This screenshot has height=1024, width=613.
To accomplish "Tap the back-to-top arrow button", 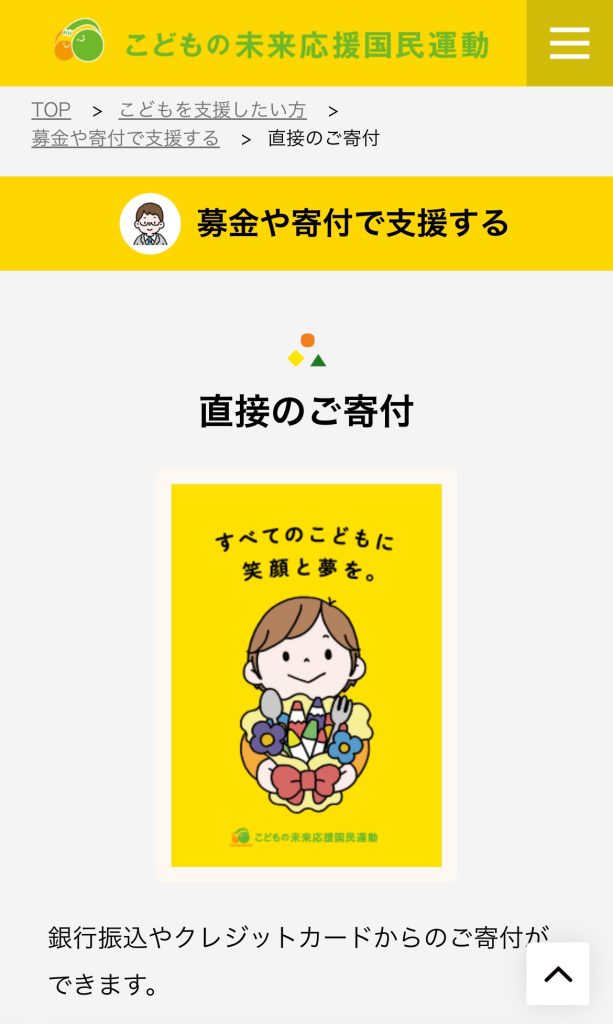I will [558, 973].
